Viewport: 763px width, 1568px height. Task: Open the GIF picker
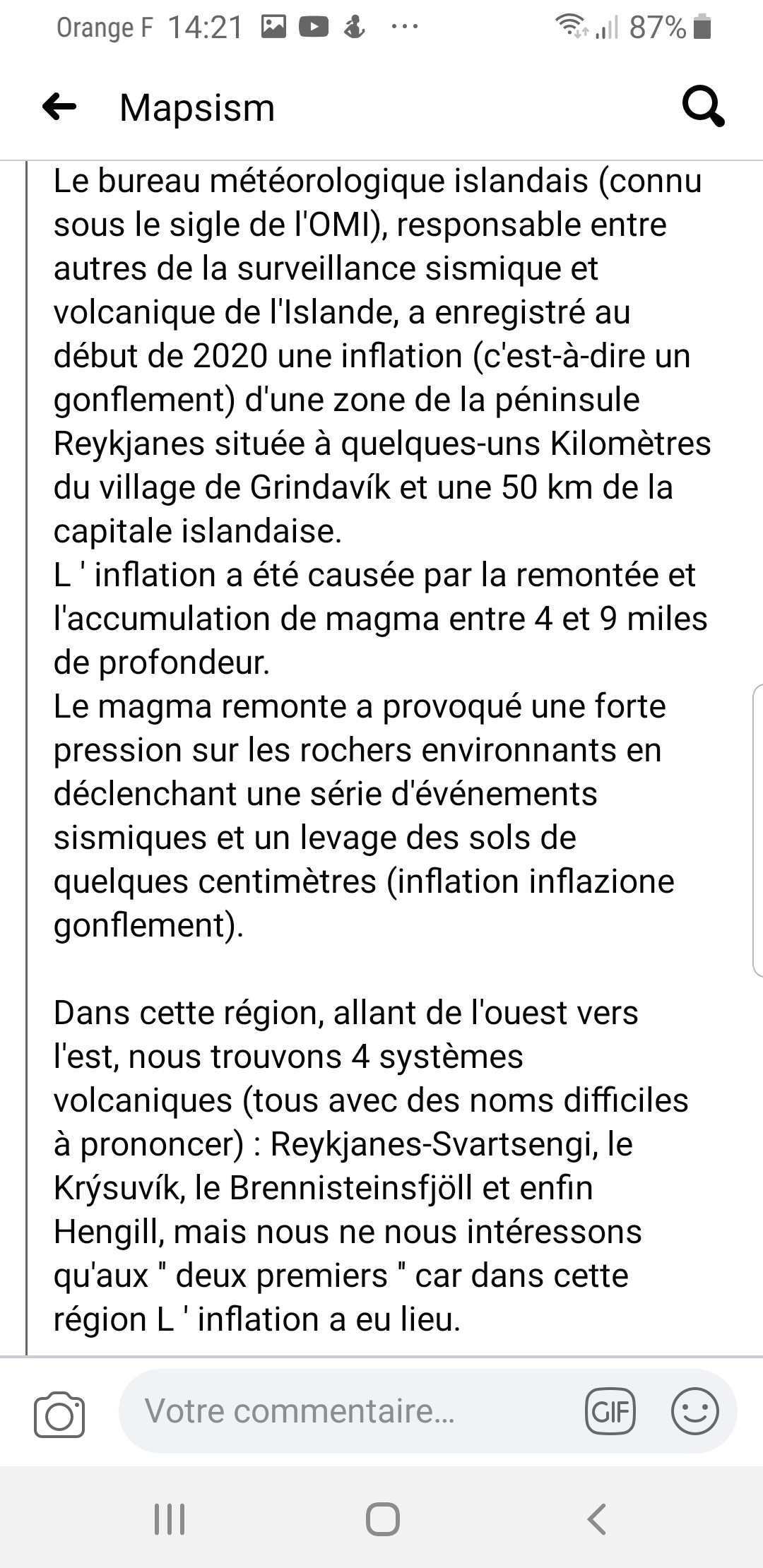(610, 1411)
